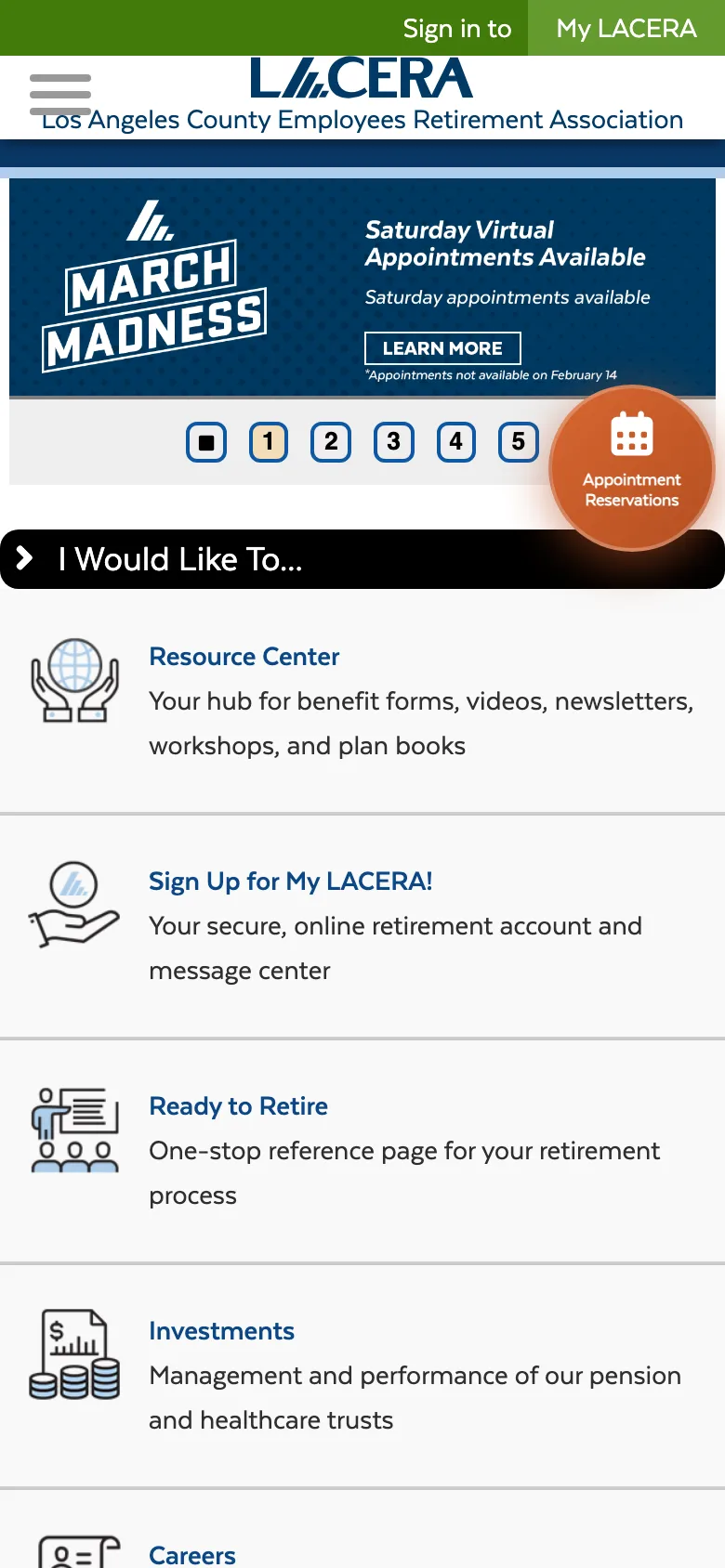This screenshot has width=725, height=1568.
Task: Open the Resource Center link
Action: 244,657
